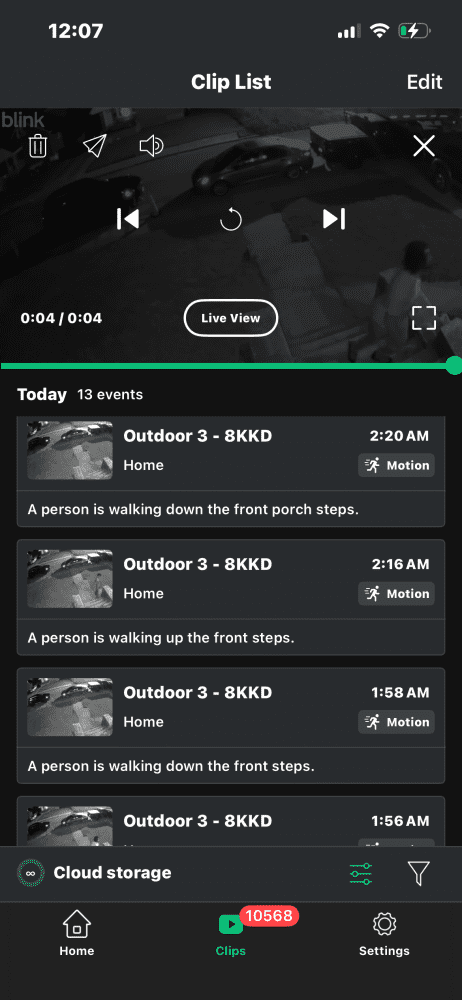Open the 2:20 AM Outdoor 3 clip

tap(230, 471)
